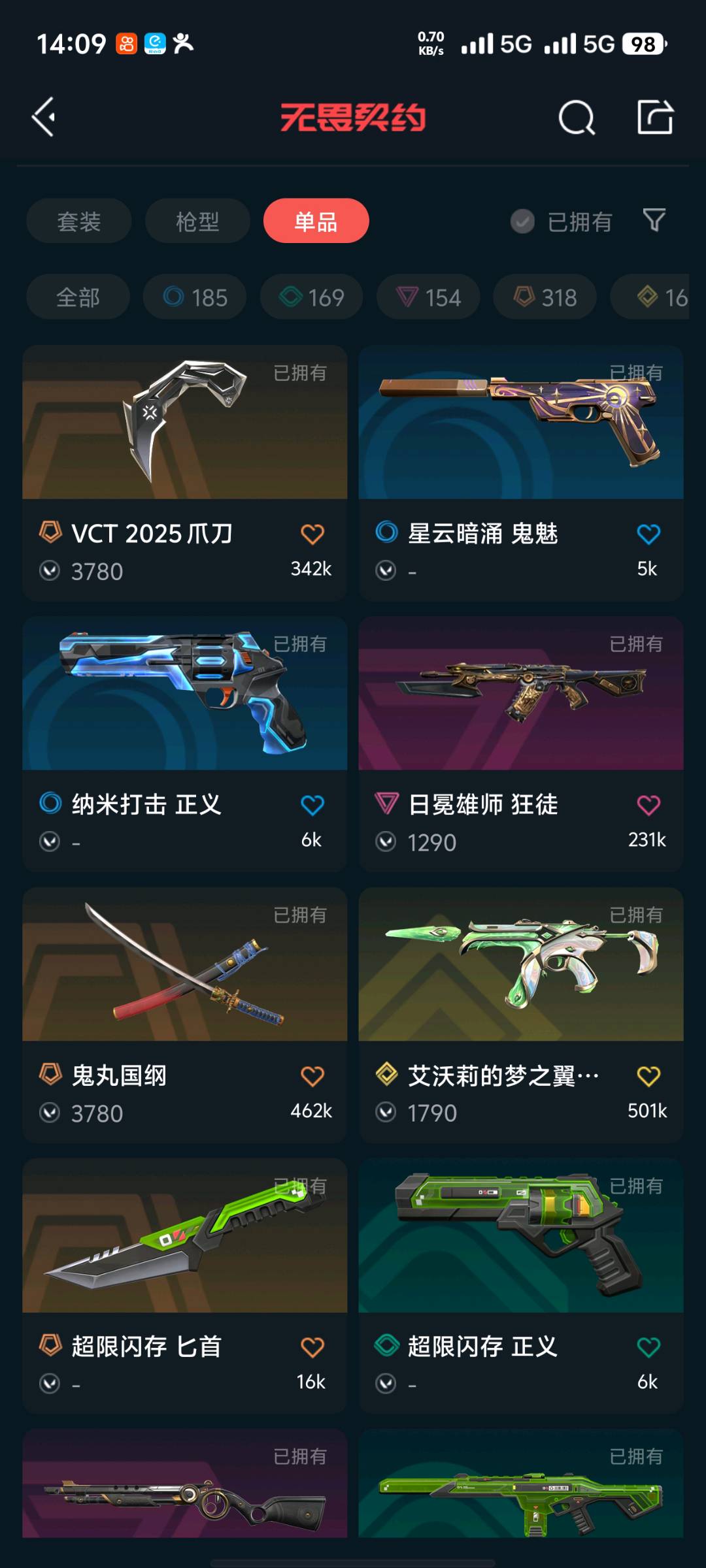706x1568 pixels.
Task: Tap the heart on 超限闪存 正义
Action: (648, 1347)
